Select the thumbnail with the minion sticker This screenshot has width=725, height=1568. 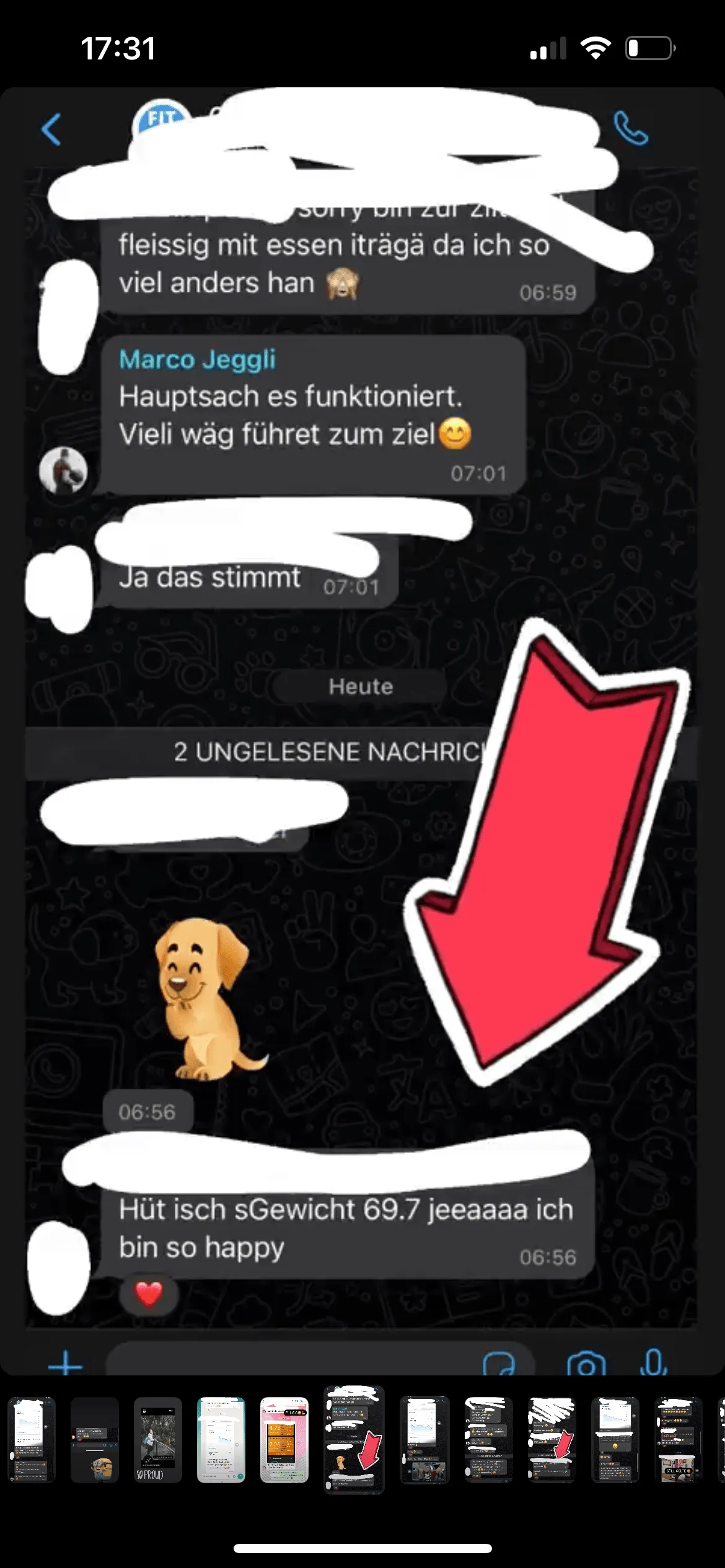[x=95, y=1440]
